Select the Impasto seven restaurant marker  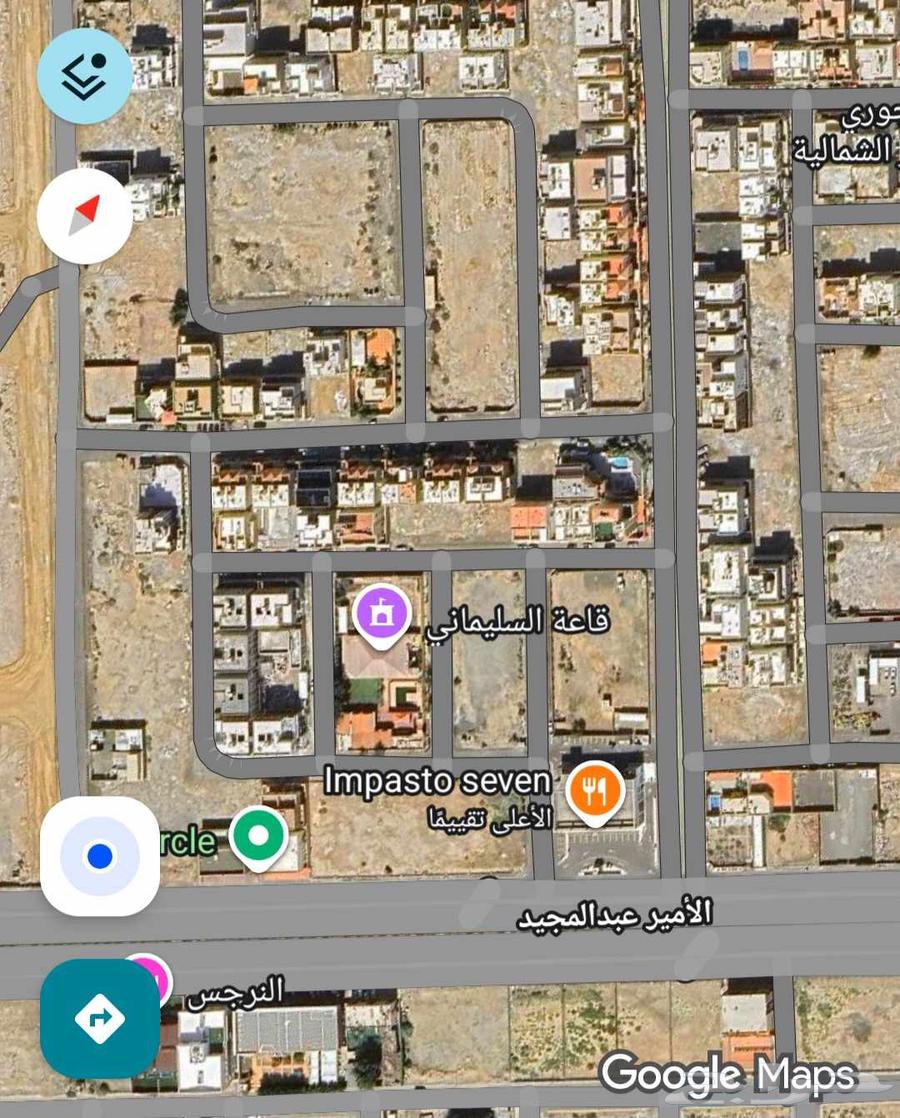click(x=595, y=791)
